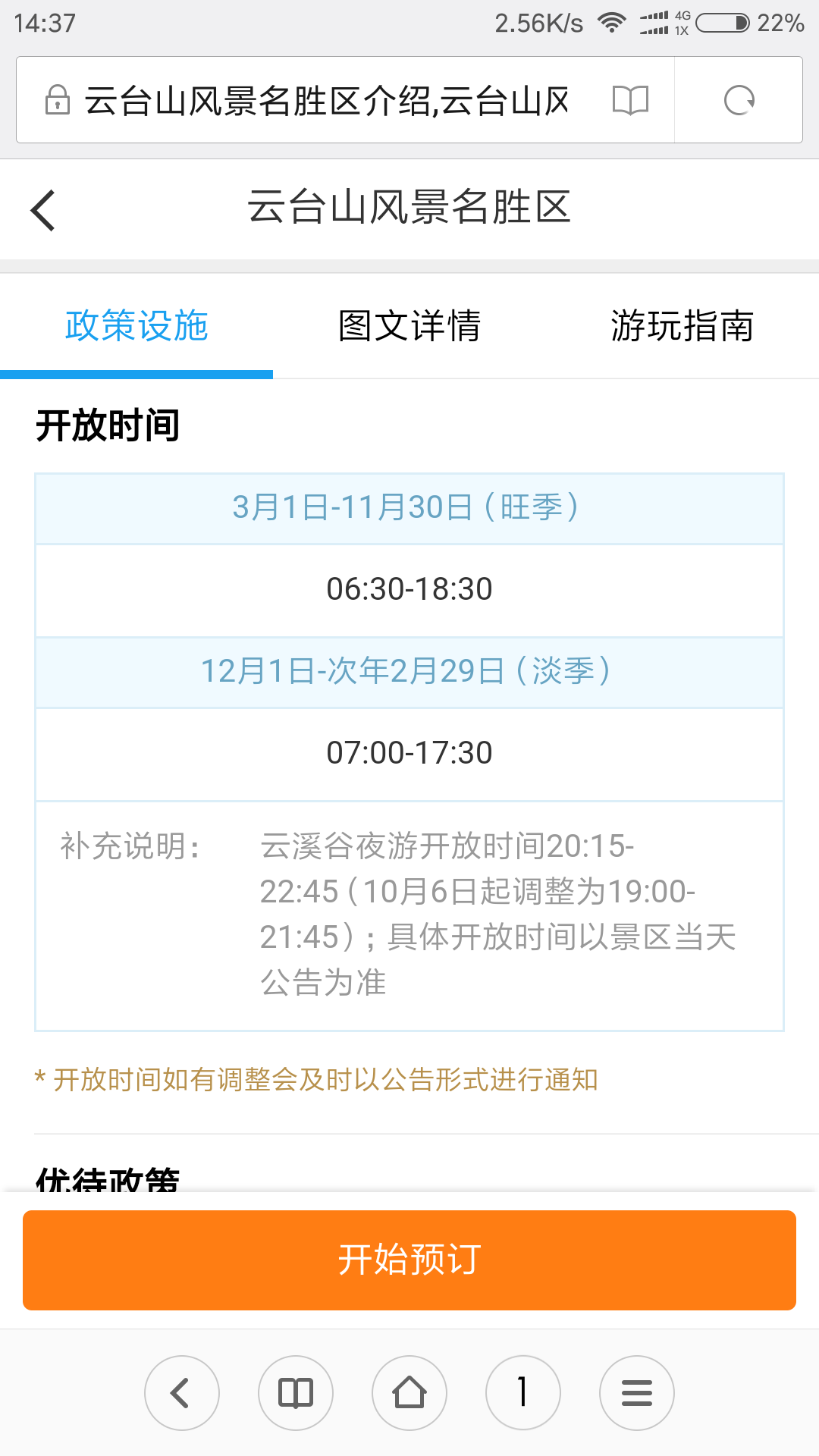Tap the 开始预订 button
Viewport: 819px width, 1456px height.
click(409, 1260)
